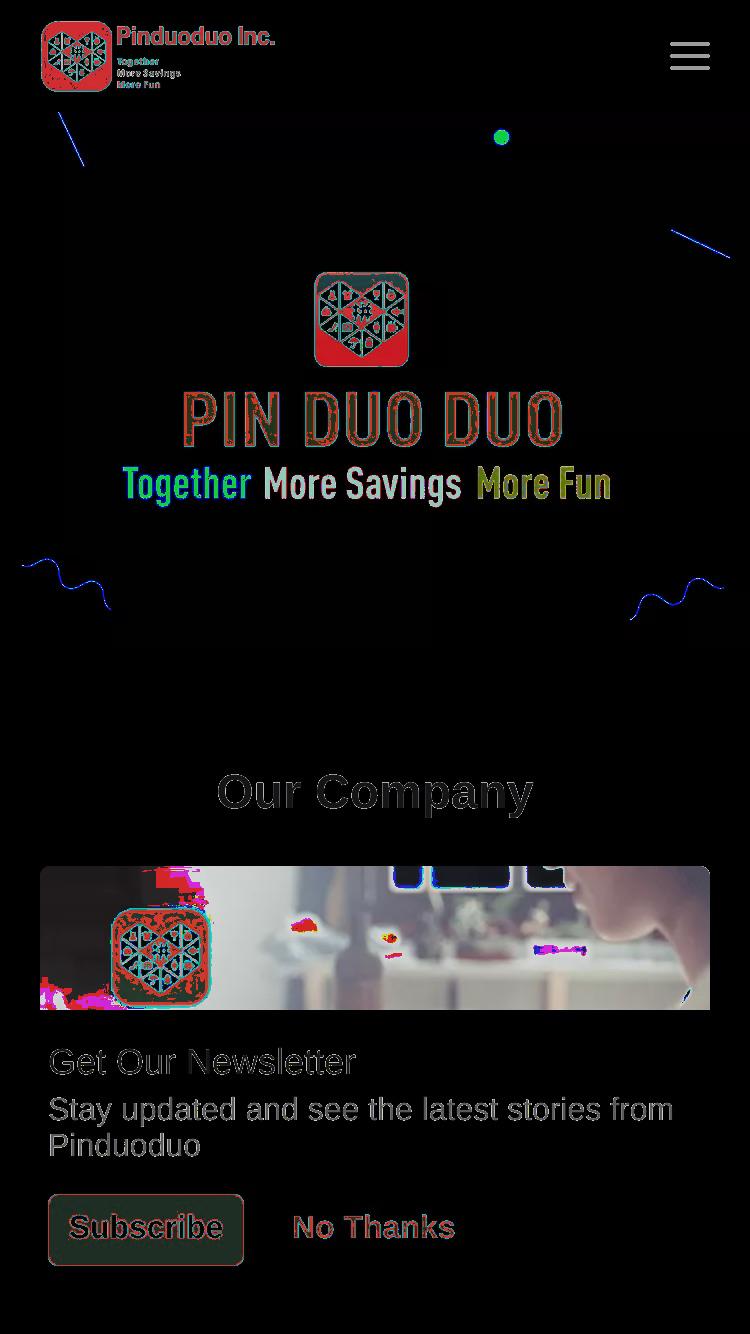Dismiss newsletter with No Thanks

[373, 1228]
